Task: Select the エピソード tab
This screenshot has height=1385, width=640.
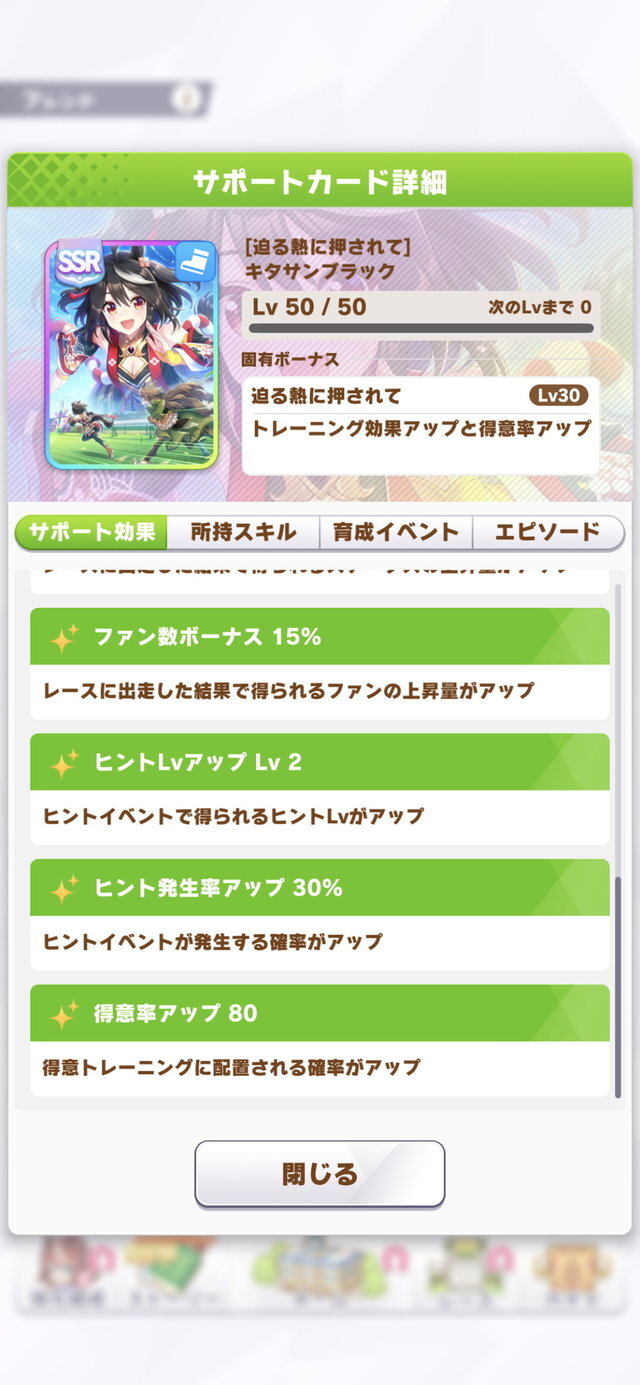Action: [547, 532]
